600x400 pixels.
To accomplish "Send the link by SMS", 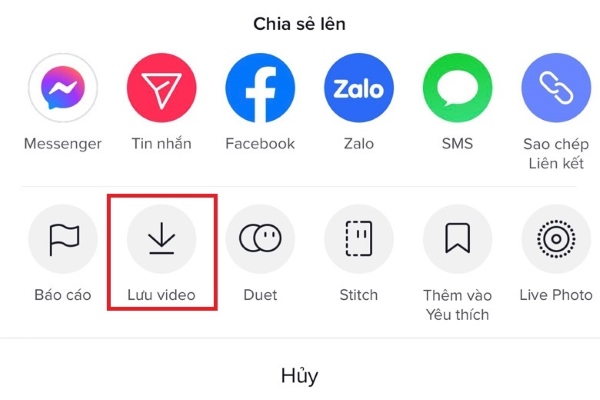I will click(x=457, y=88).
